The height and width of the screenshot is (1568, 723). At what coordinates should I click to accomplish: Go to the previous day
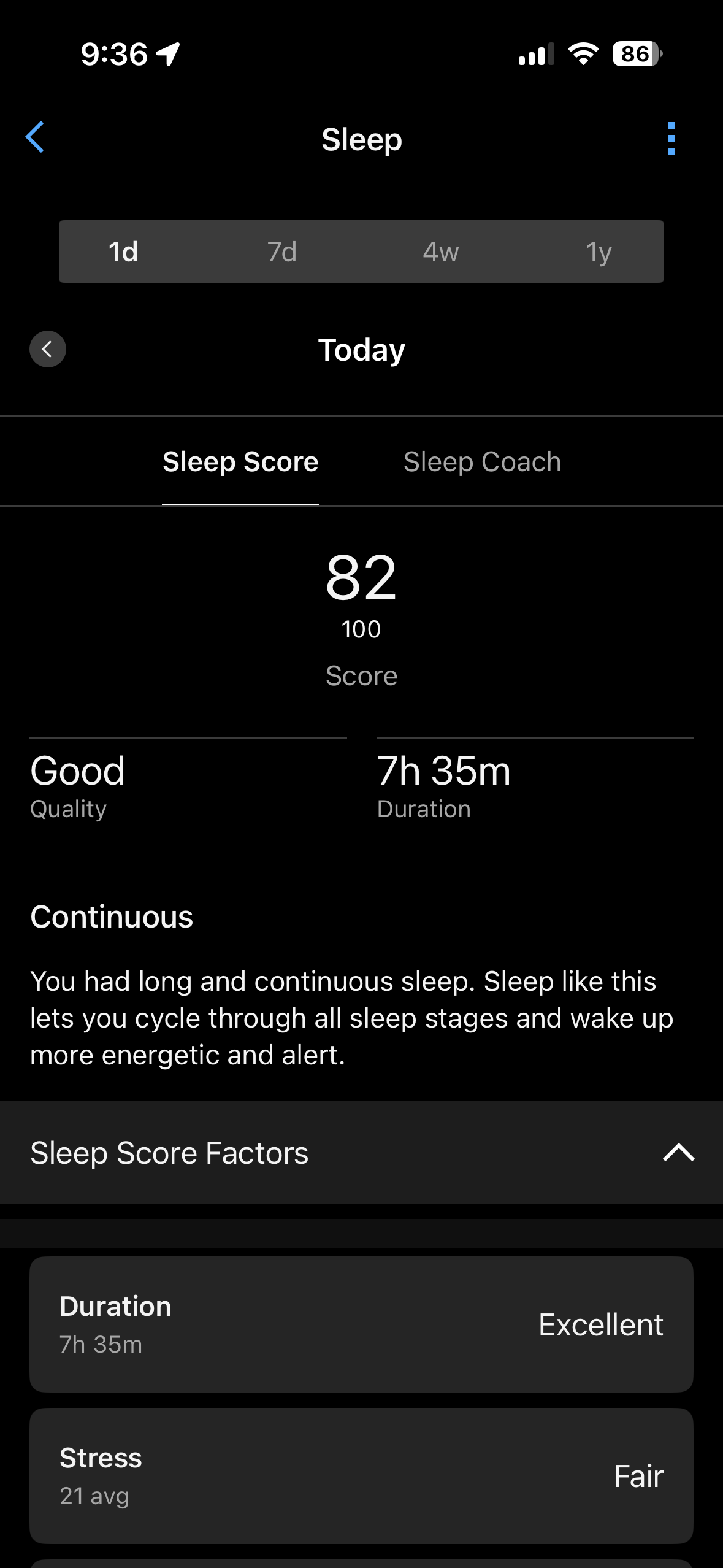[x=48, y=349]
